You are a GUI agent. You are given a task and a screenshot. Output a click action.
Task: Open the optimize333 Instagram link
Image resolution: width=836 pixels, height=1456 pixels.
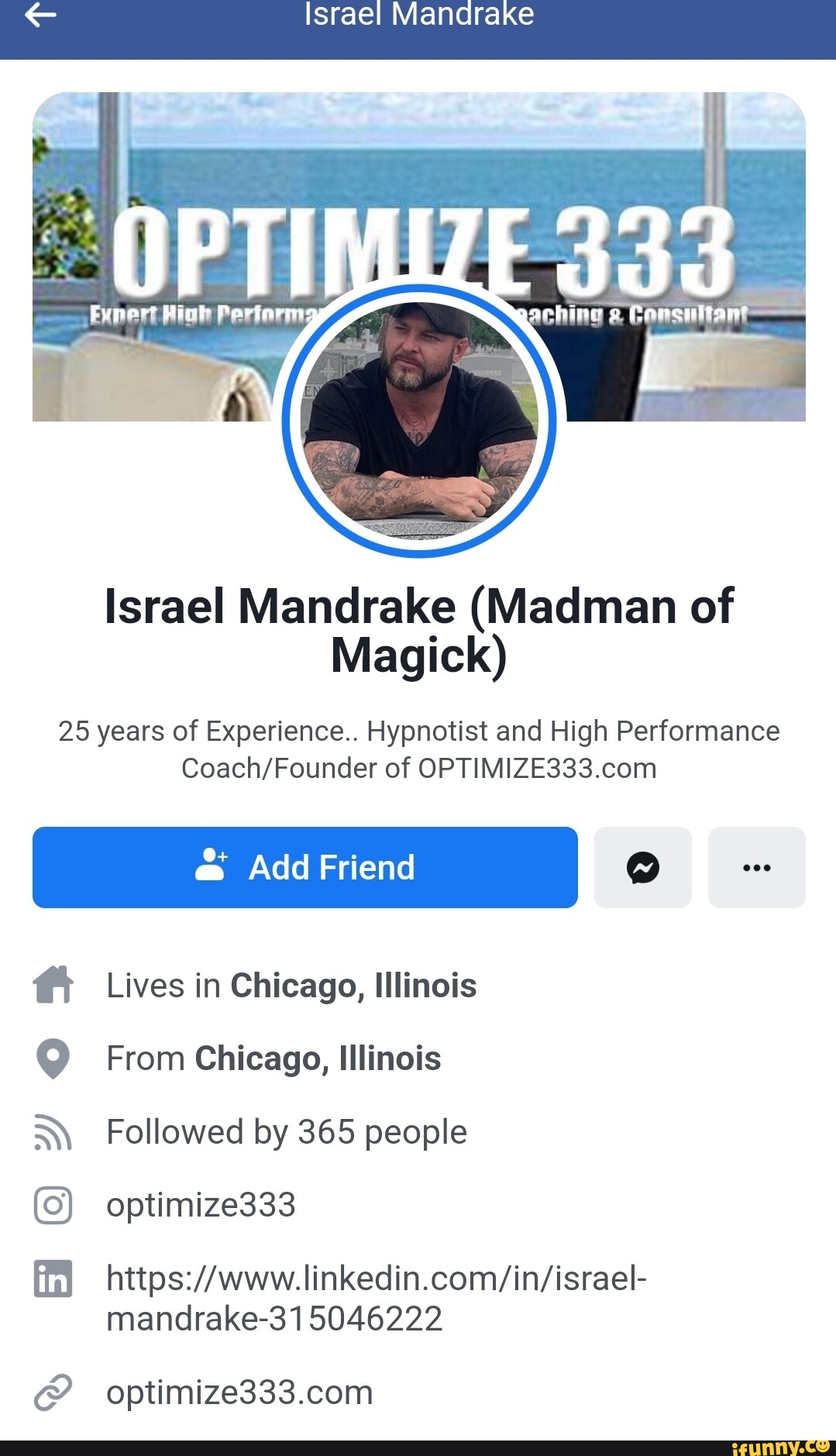[x=201, y=1205]
